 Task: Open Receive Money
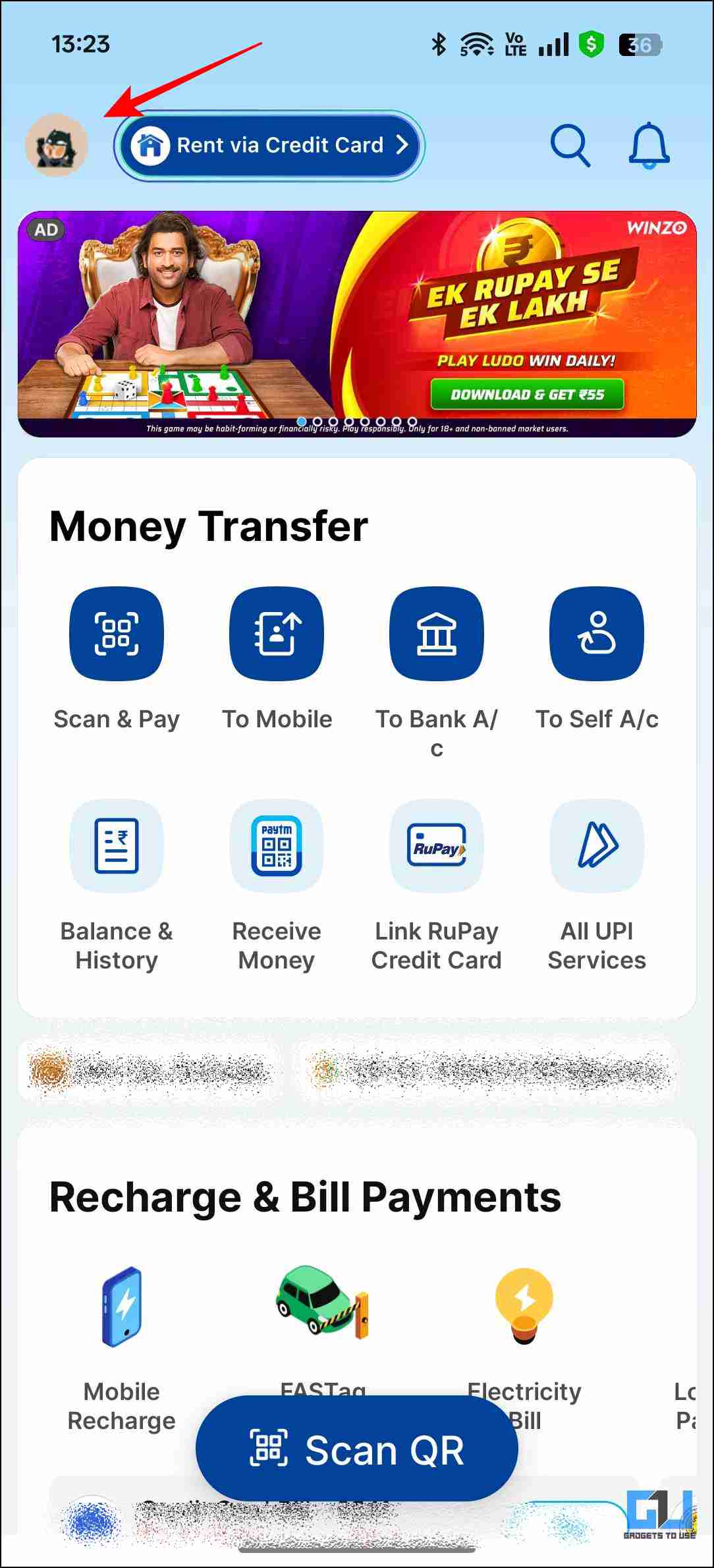coord(277,886)
